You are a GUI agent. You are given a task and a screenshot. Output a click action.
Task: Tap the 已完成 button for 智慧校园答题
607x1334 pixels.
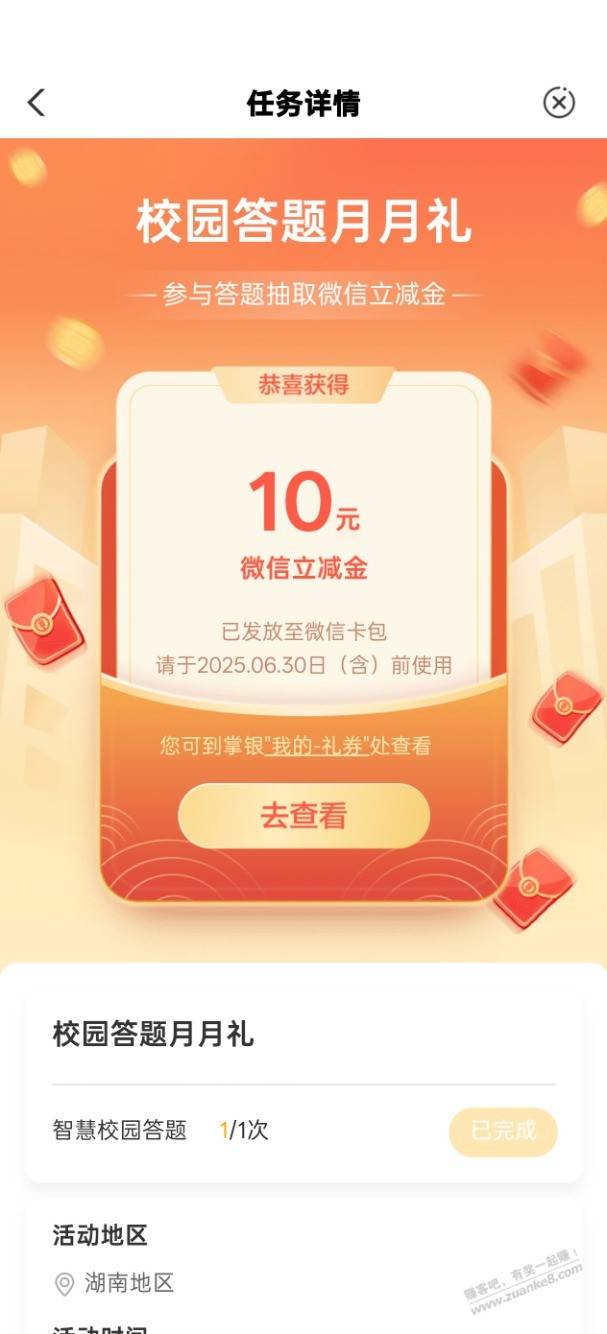pyautogui.click(x=503, y=1132)
